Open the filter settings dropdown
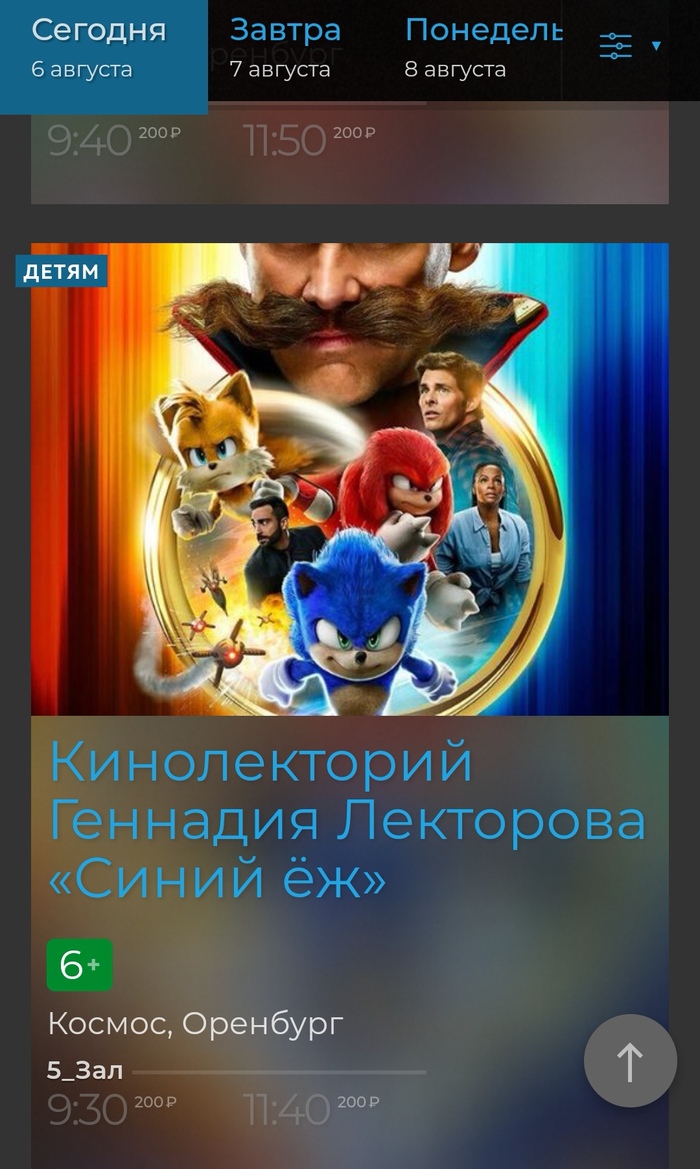 [629, 46]
